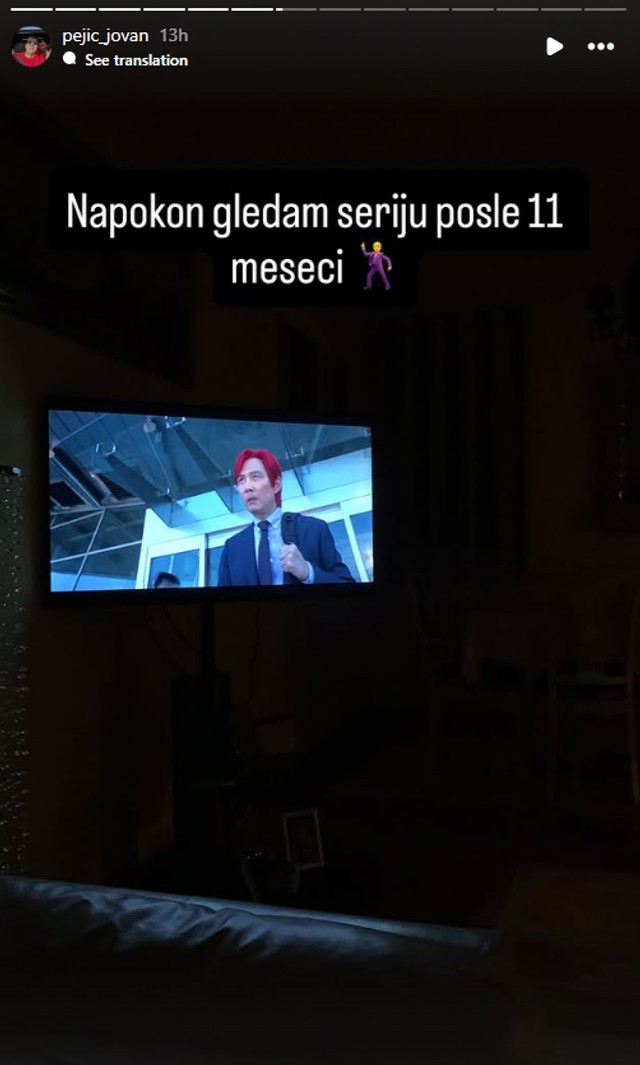Viewport: 640px width, 1065px height.
Task: Open pejic_jovan's profile picture
Action: tap(30, 46)
